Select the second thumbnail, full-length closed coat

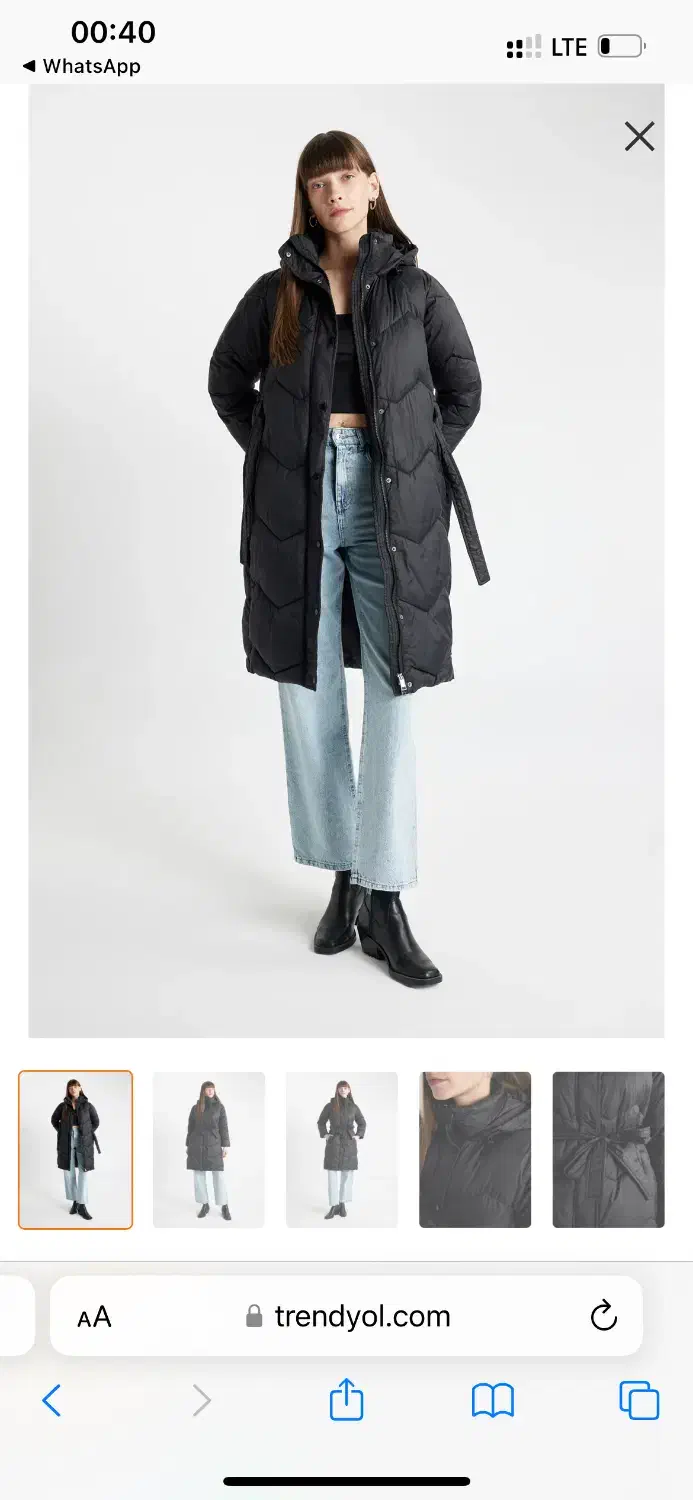pos(208,1149)
